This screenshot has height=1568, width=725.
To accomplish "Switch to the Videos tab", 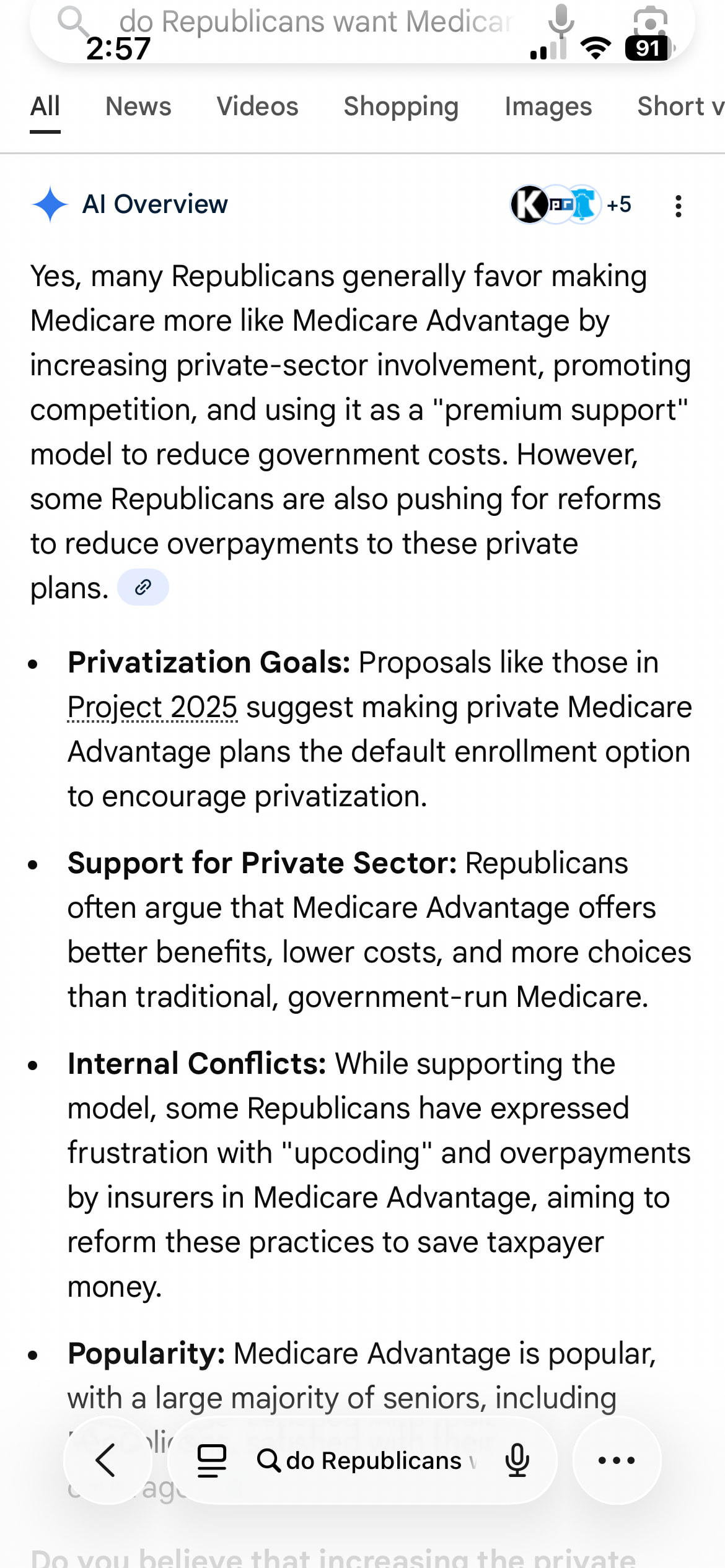I will 257,107.
